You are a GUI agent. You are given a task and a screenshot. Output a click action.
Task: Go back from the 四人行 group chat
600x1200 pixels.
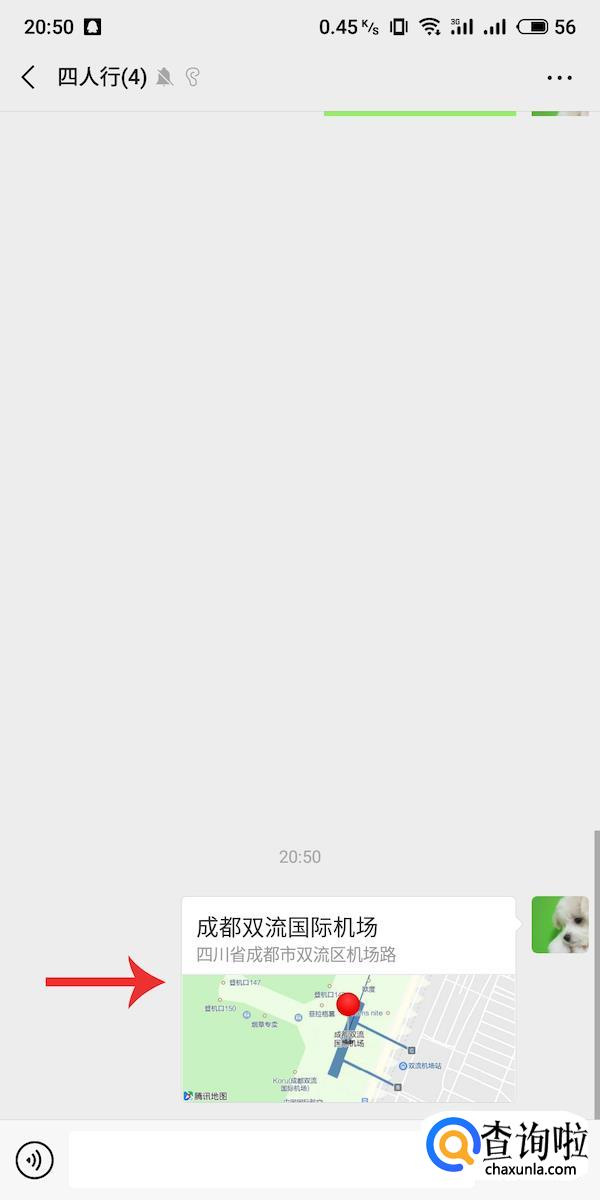pos(28,77)
